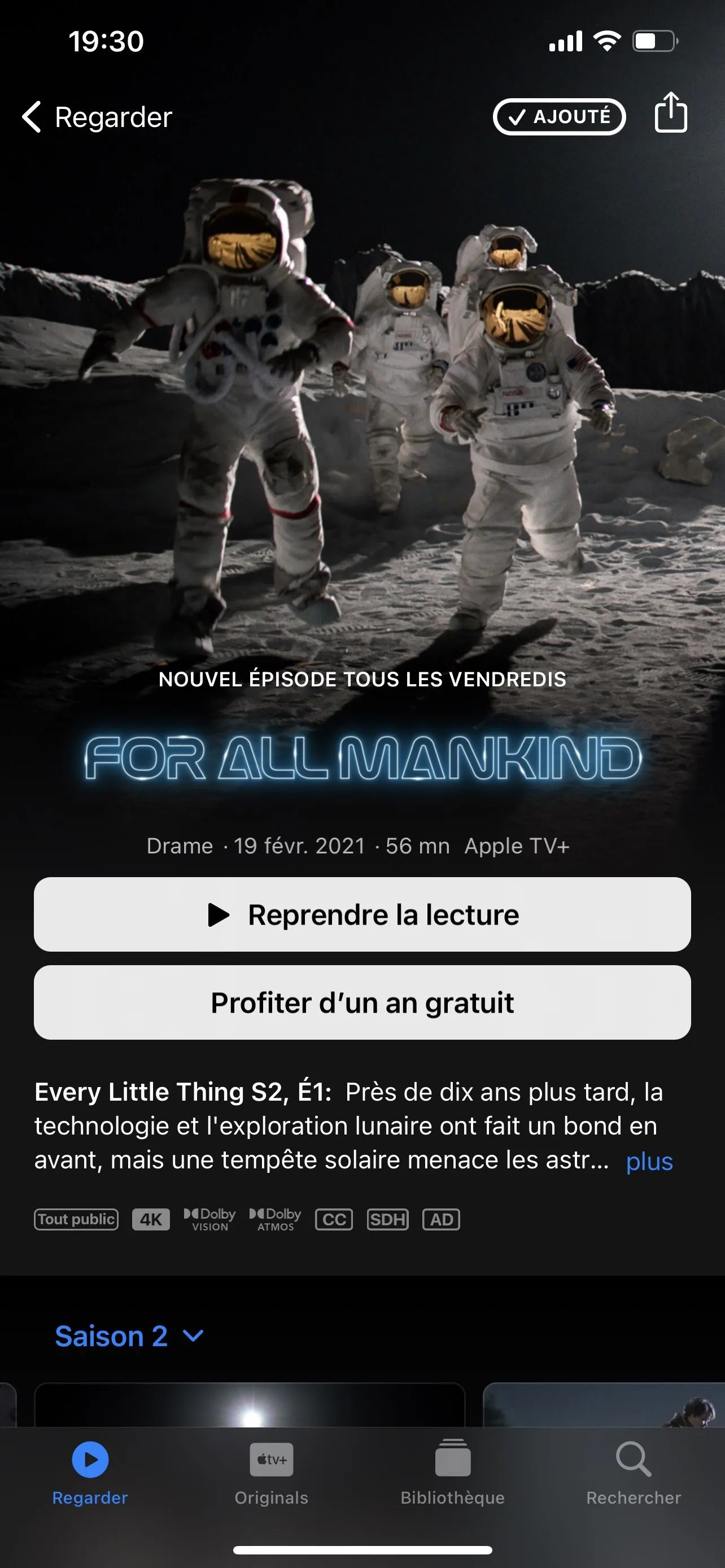Go back to Regarder
The height and width of the screenshot is (1568, 725).
tap(97, 117)
